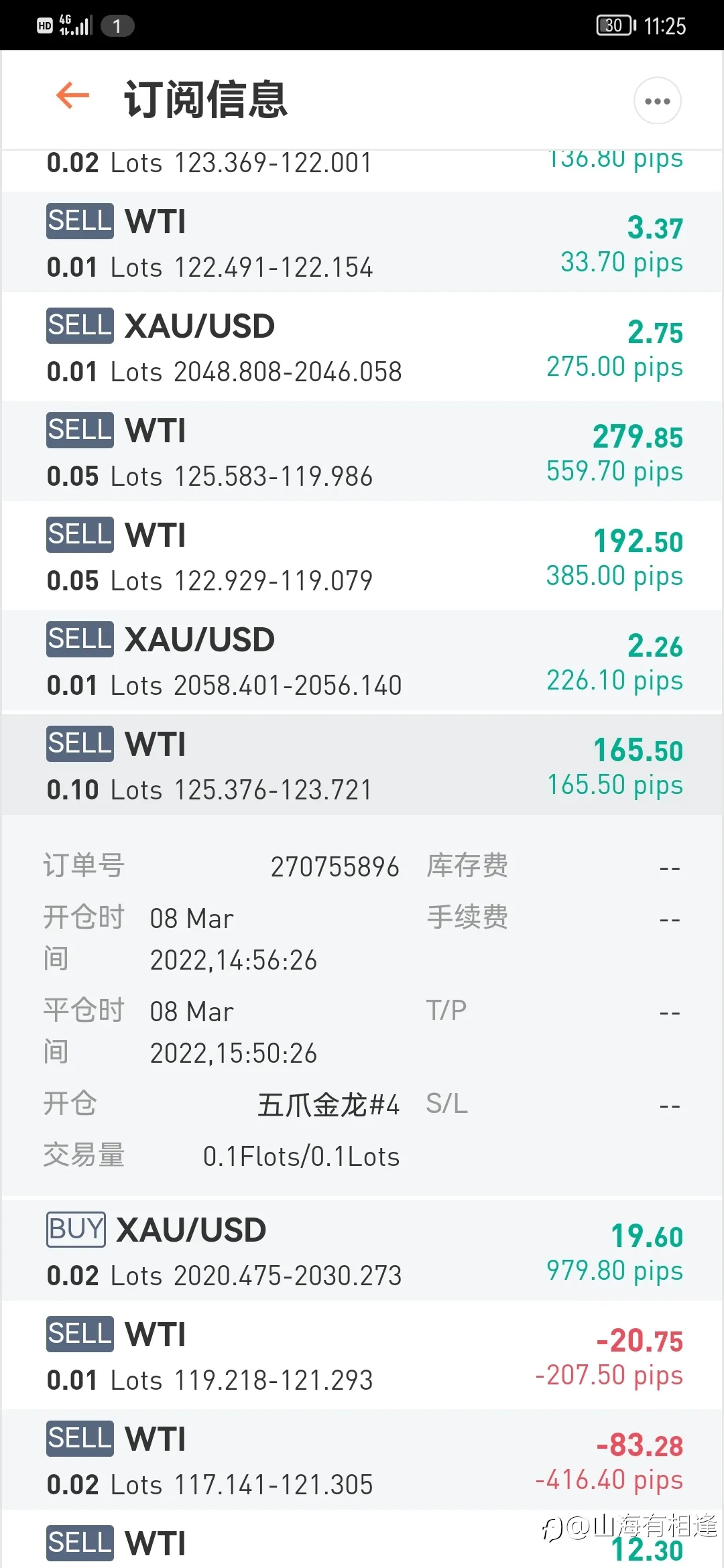The image size is (724, 1568).
Task: Expand SELL WTI order 122.929-119.079
Action: coord(362,556)
